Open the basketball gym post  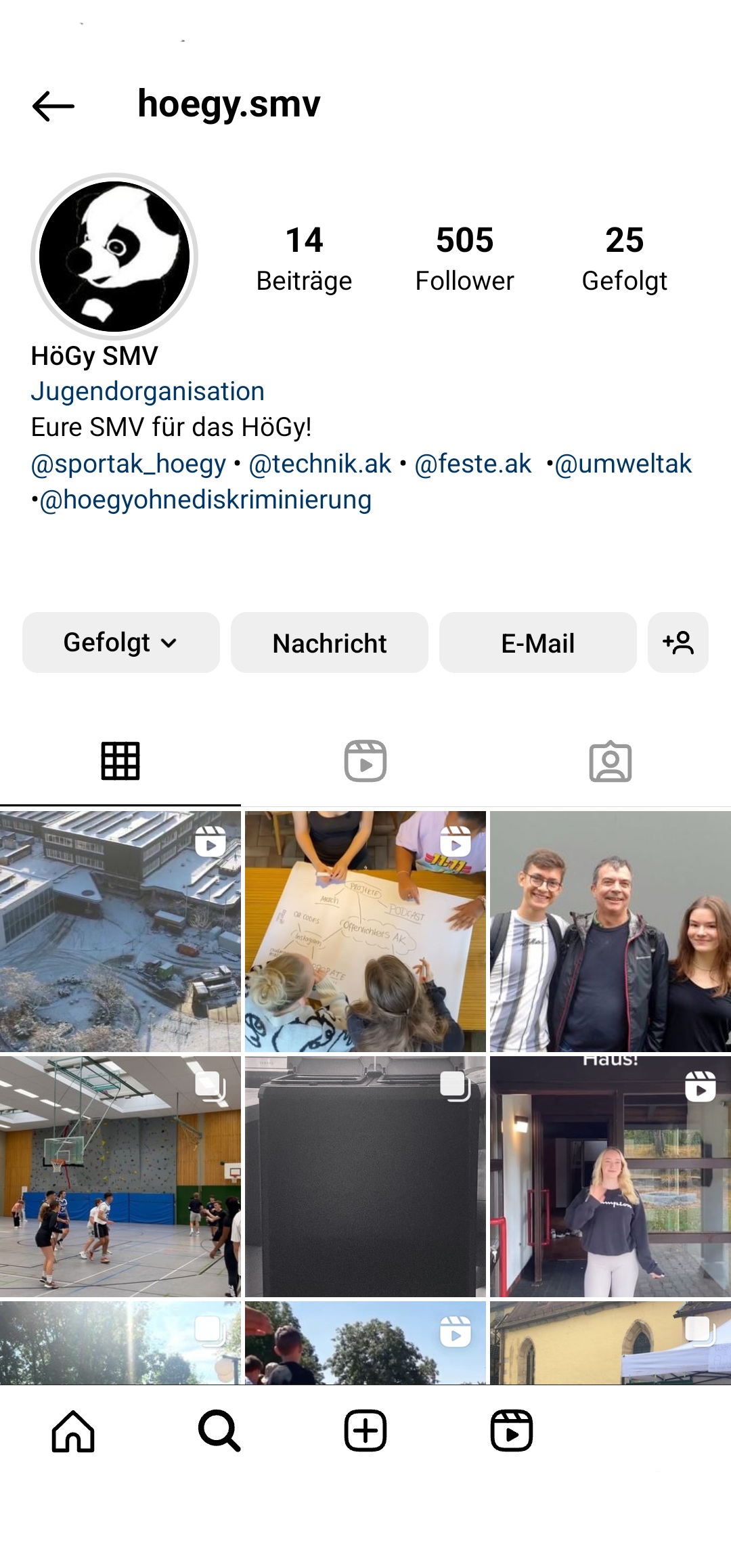pos(120,1177)
